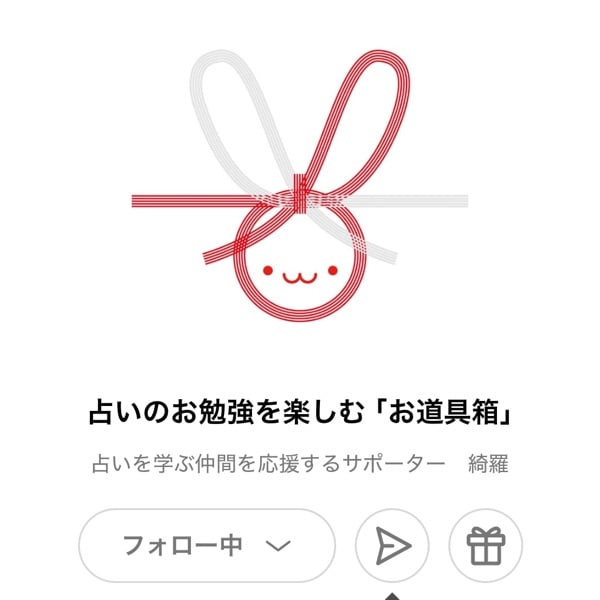Share this profile via the send icon
Viewport: 600px width, 600px height.
(392, 545)
